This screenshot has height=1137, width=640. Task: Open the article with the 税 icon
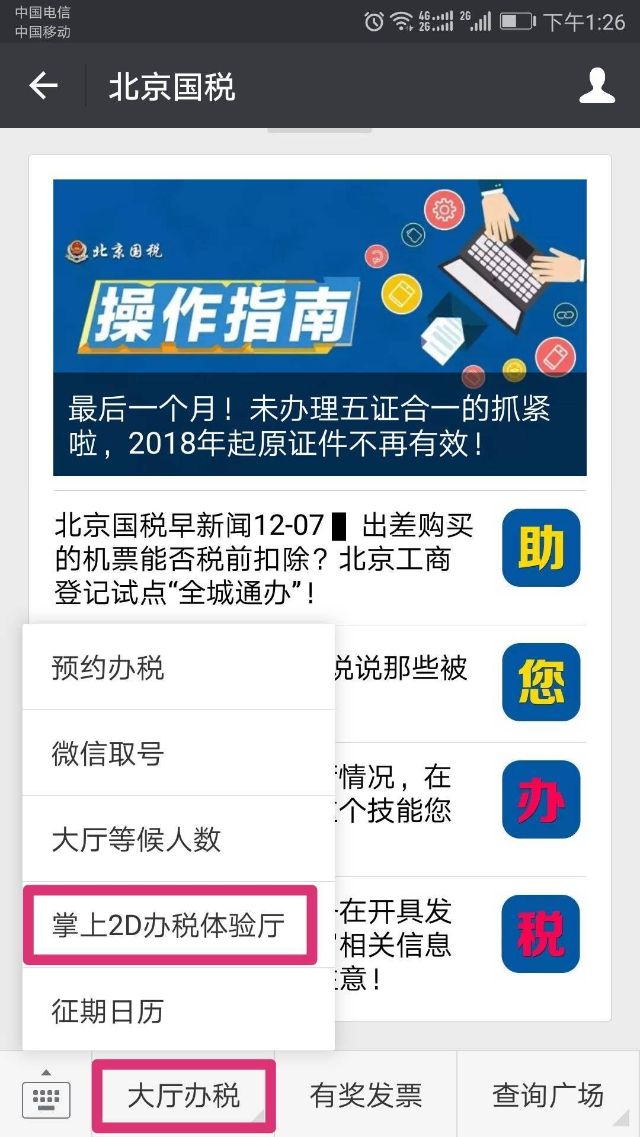(x=541, y=934)
